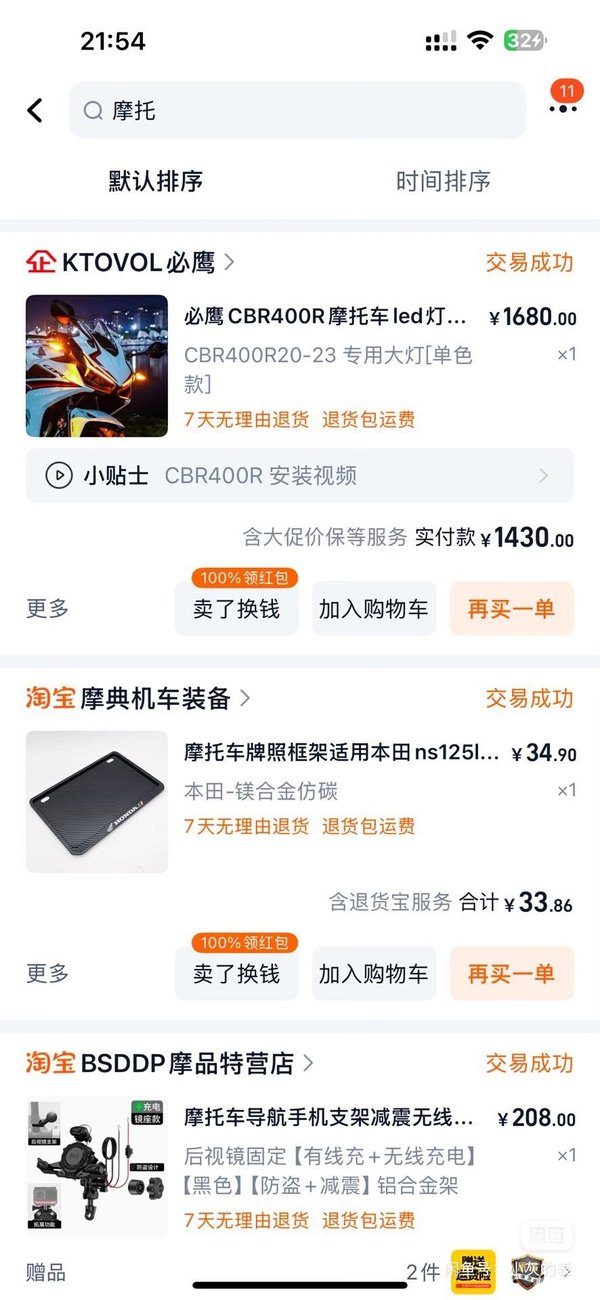This screenshot has width=600, height=1300.
Task: Add the license plate frame to cart
Action: (373, 974)
